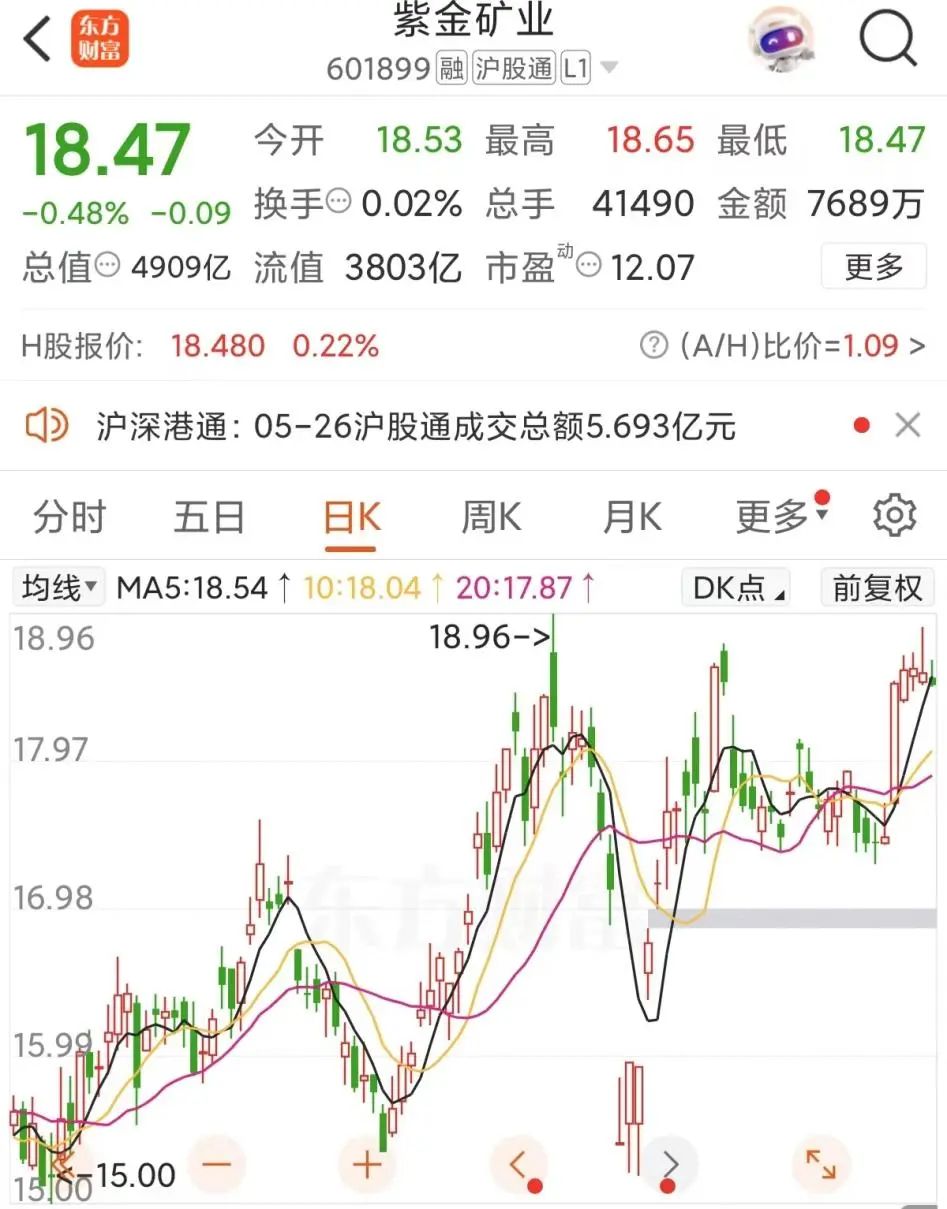Zoom out the K-line chart
This screenshot has height=1209, width=947.
coord(216,1165)
